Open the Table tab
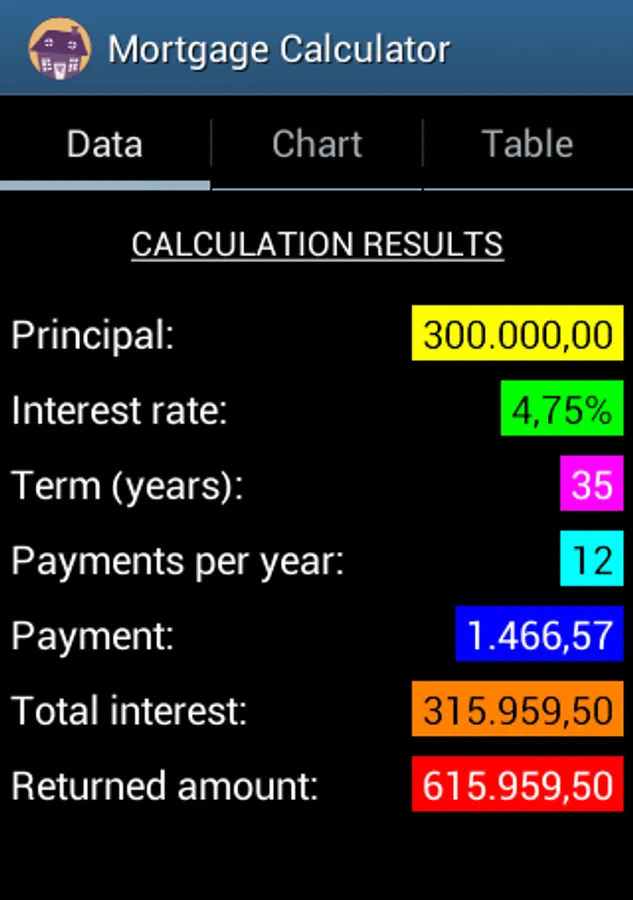Viewport: 633px width, 900px height. [527, 144]
